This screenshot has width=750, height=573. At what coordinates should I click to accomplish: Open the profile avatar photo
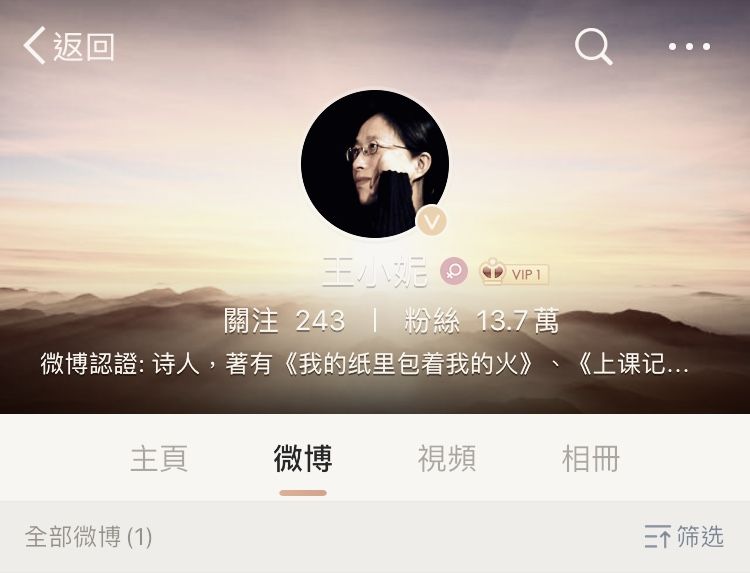pos(375,163)
